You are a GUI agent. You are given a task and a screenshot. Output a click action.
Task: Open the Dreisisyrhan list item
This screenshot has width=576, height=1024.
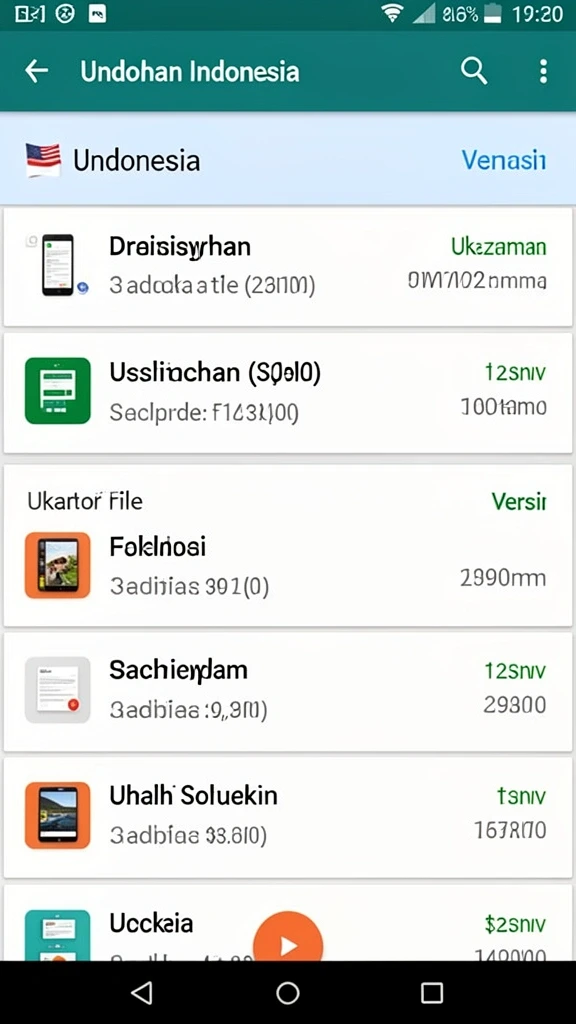pos(288,266)
